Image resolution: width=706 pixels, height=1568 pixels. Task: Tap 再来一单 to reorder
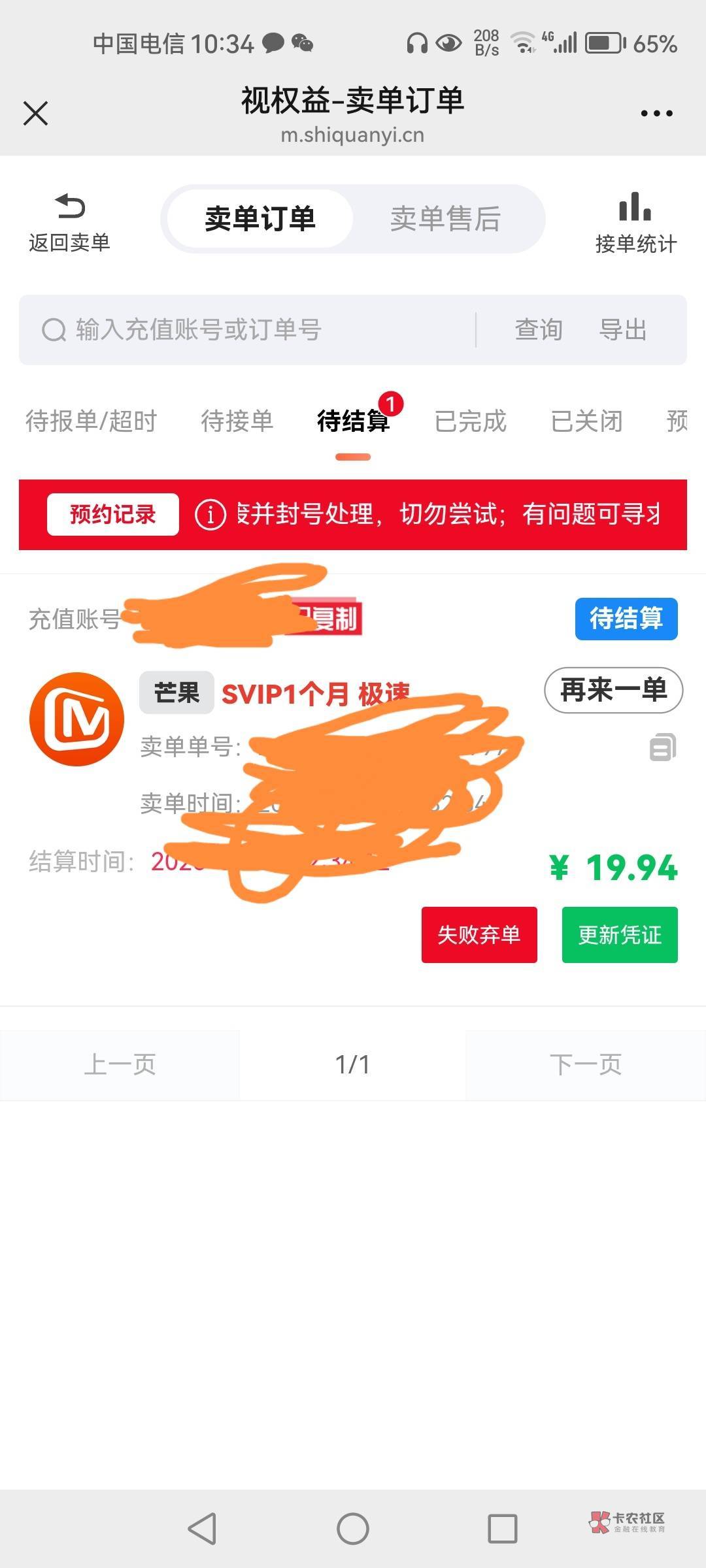pyautogui.click(x=613, y=690)
